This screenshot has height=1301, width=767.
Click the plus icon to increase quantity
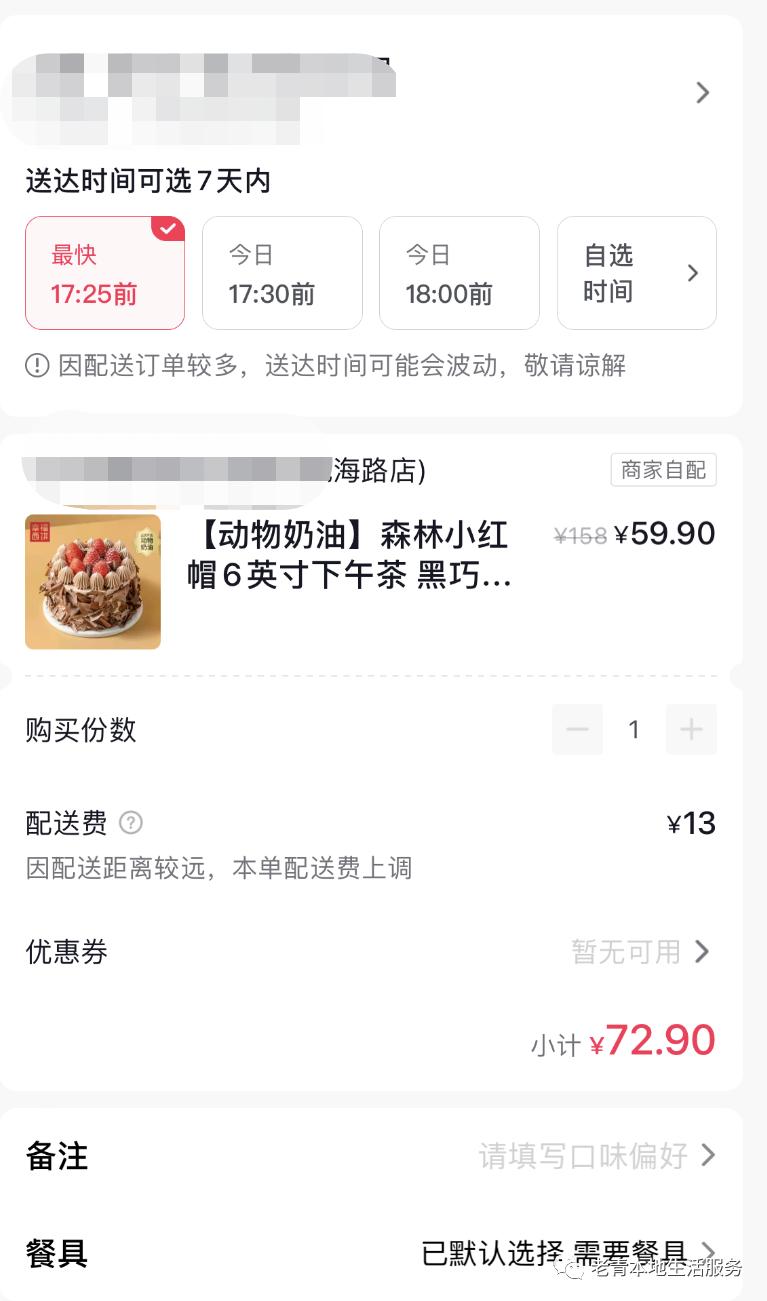coord(691,729)
